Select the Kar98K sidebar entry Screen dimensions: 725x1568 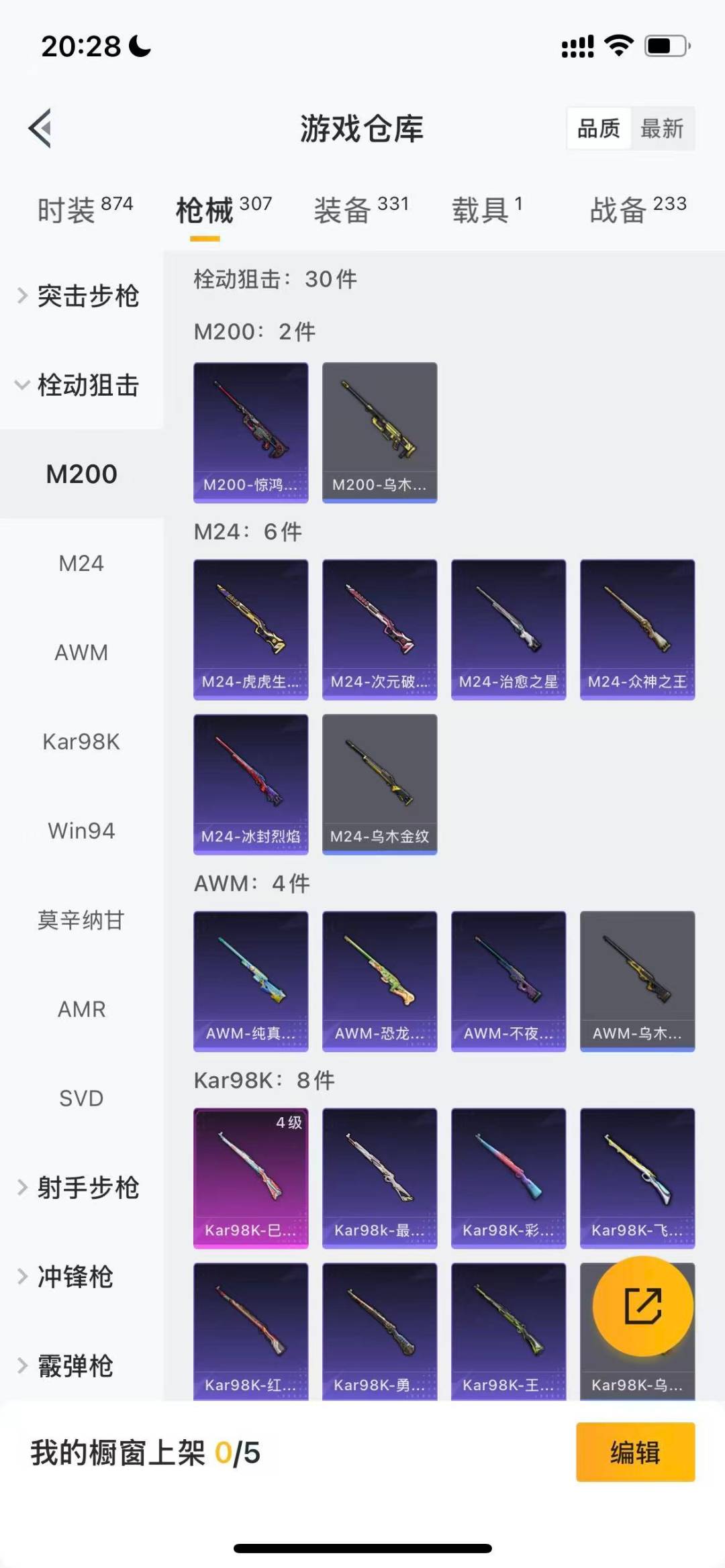coord(81,741)
